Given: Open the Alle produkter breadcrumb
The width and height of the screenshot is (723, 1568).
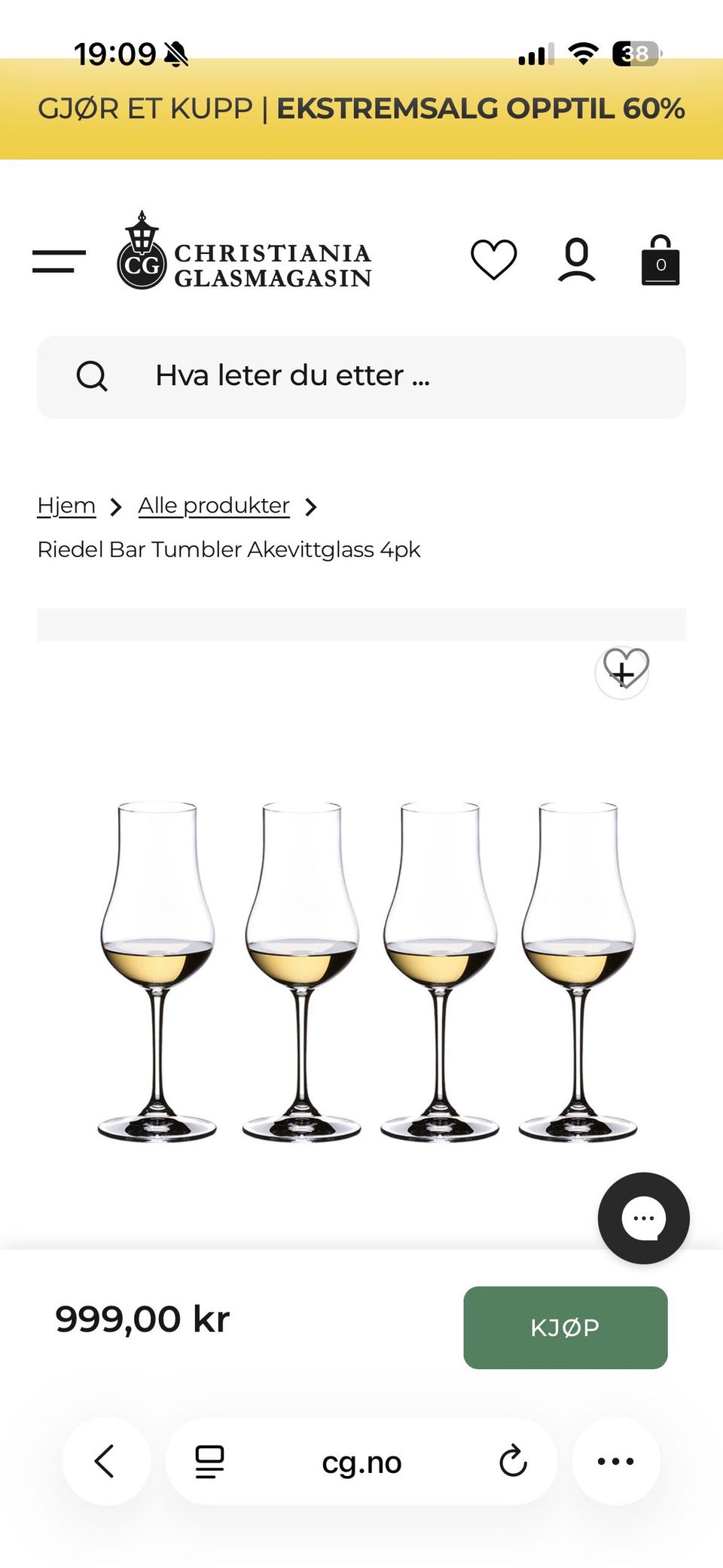Looking at the screenshot, I should [213, 505].
